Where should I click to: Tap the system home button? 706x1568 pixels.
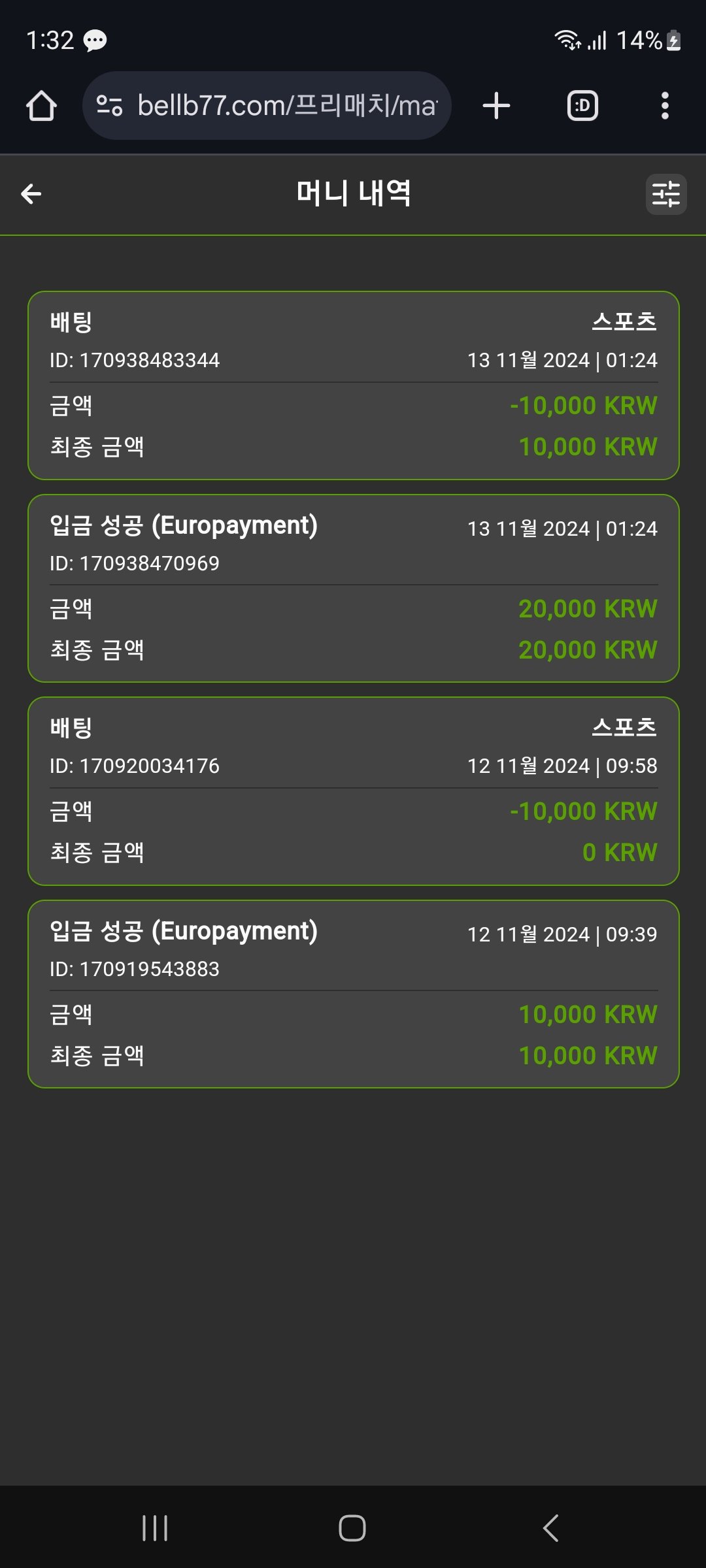point(352,1528)
